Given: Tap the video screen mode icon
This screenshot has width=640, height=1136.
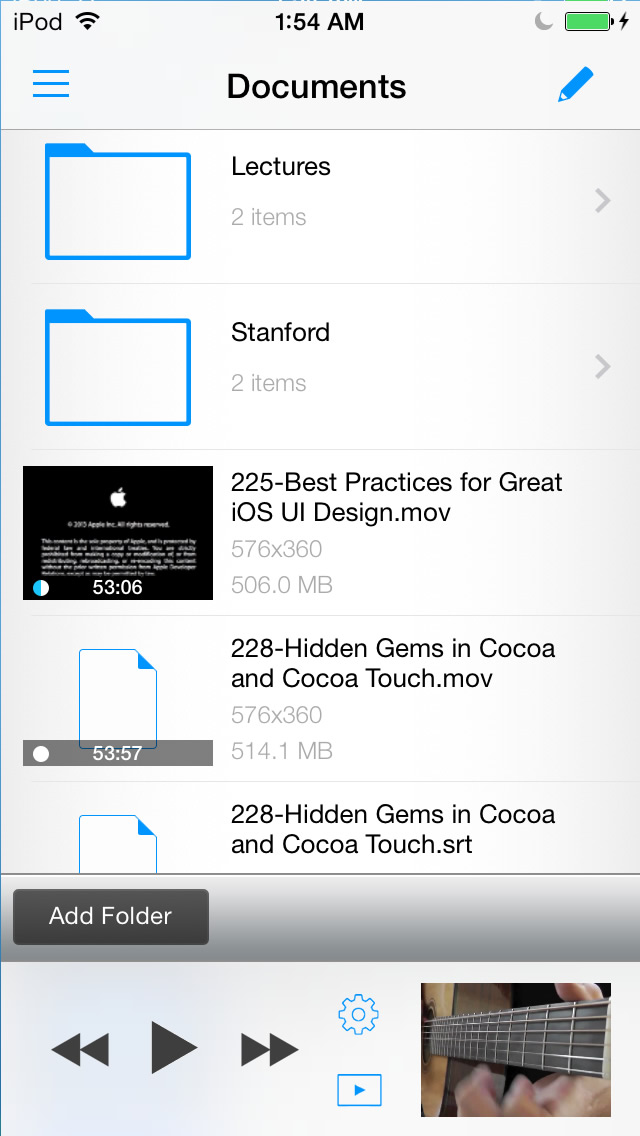Looking at the screenshot, I should coord(359,1089).
